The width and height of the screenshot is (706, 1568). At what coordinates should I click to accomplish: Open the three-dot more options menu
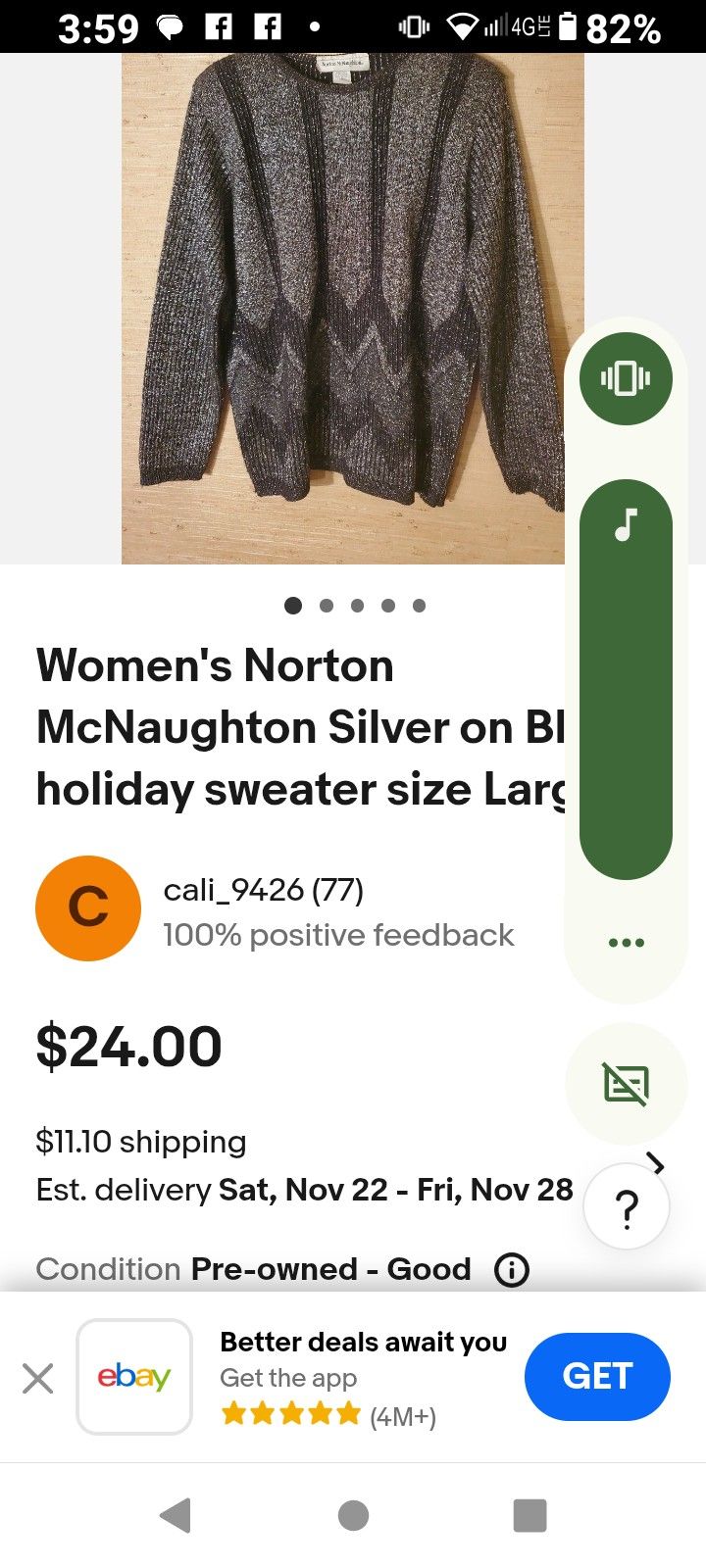pyautogui.click(x=626, y=942)
